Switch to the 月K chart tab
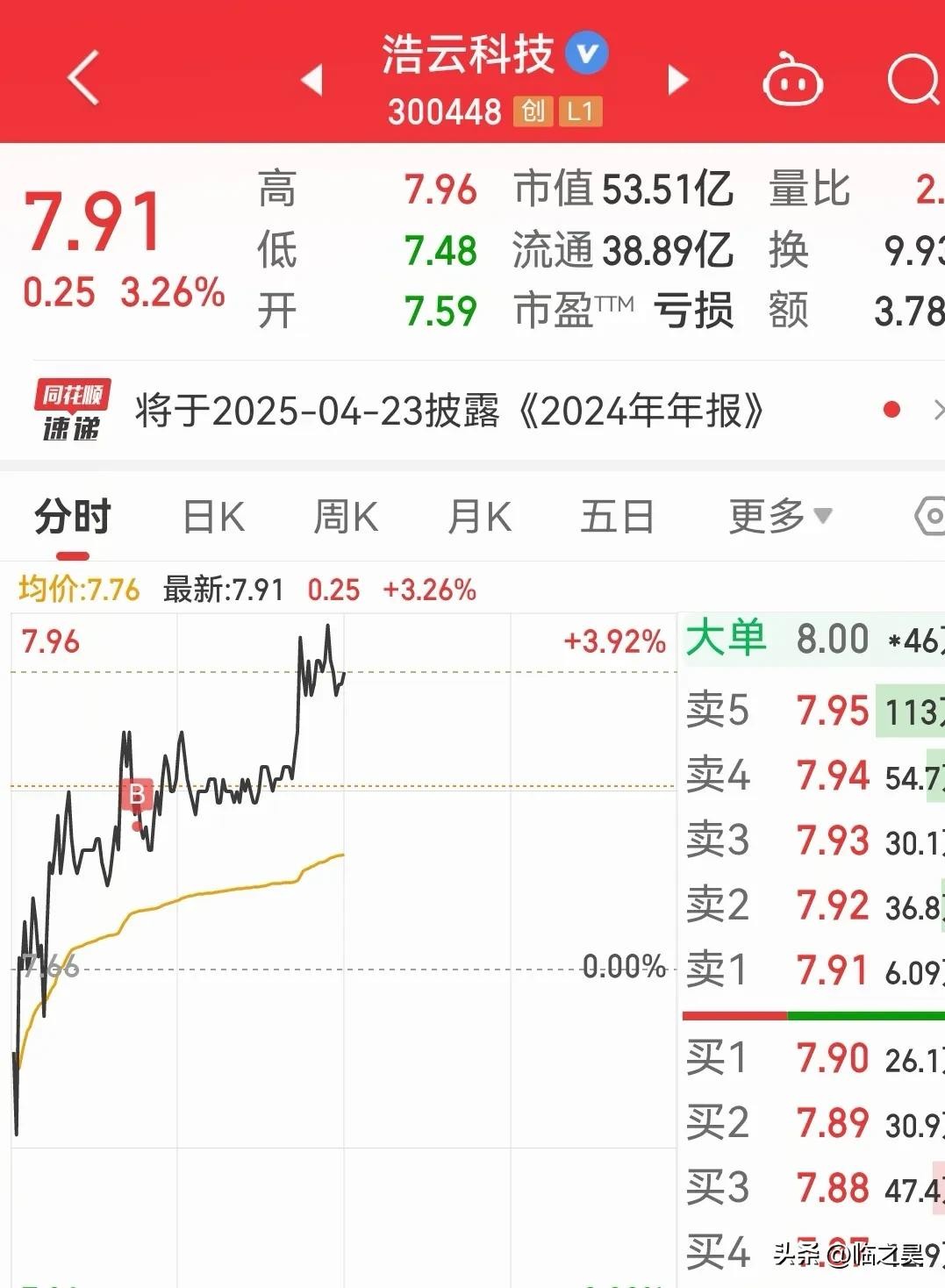 [479, 517]
